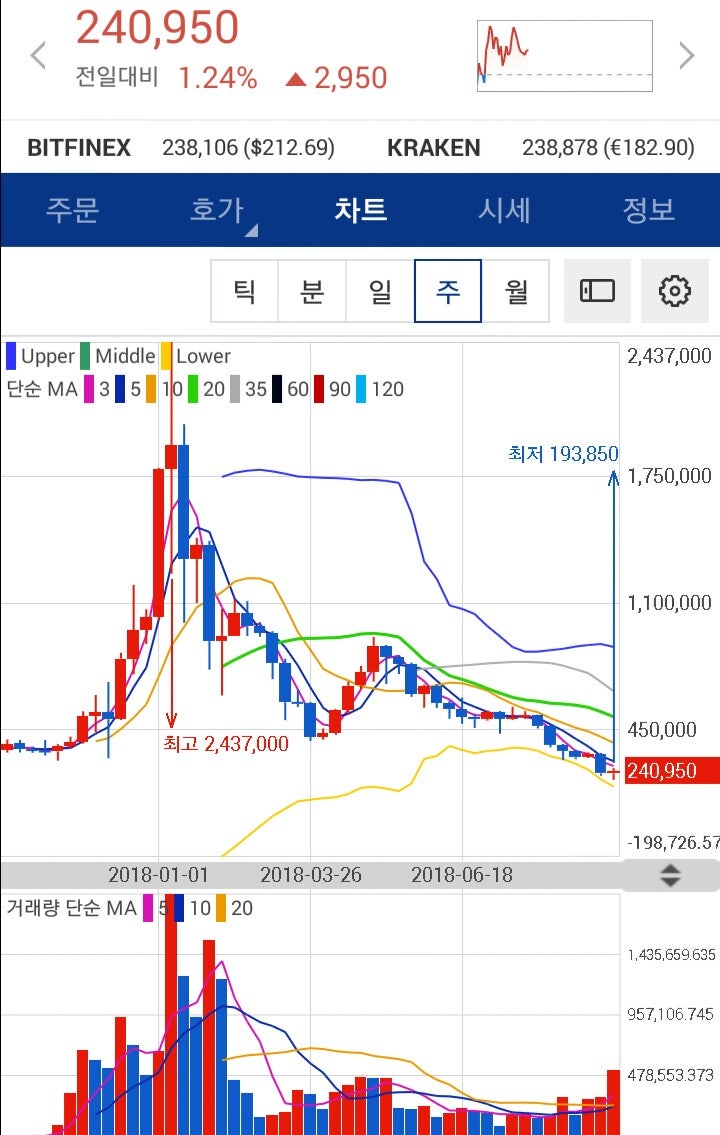Click the 2018-06-18 date label
The height and width of the screenshot is (1135, 720).
461,872
